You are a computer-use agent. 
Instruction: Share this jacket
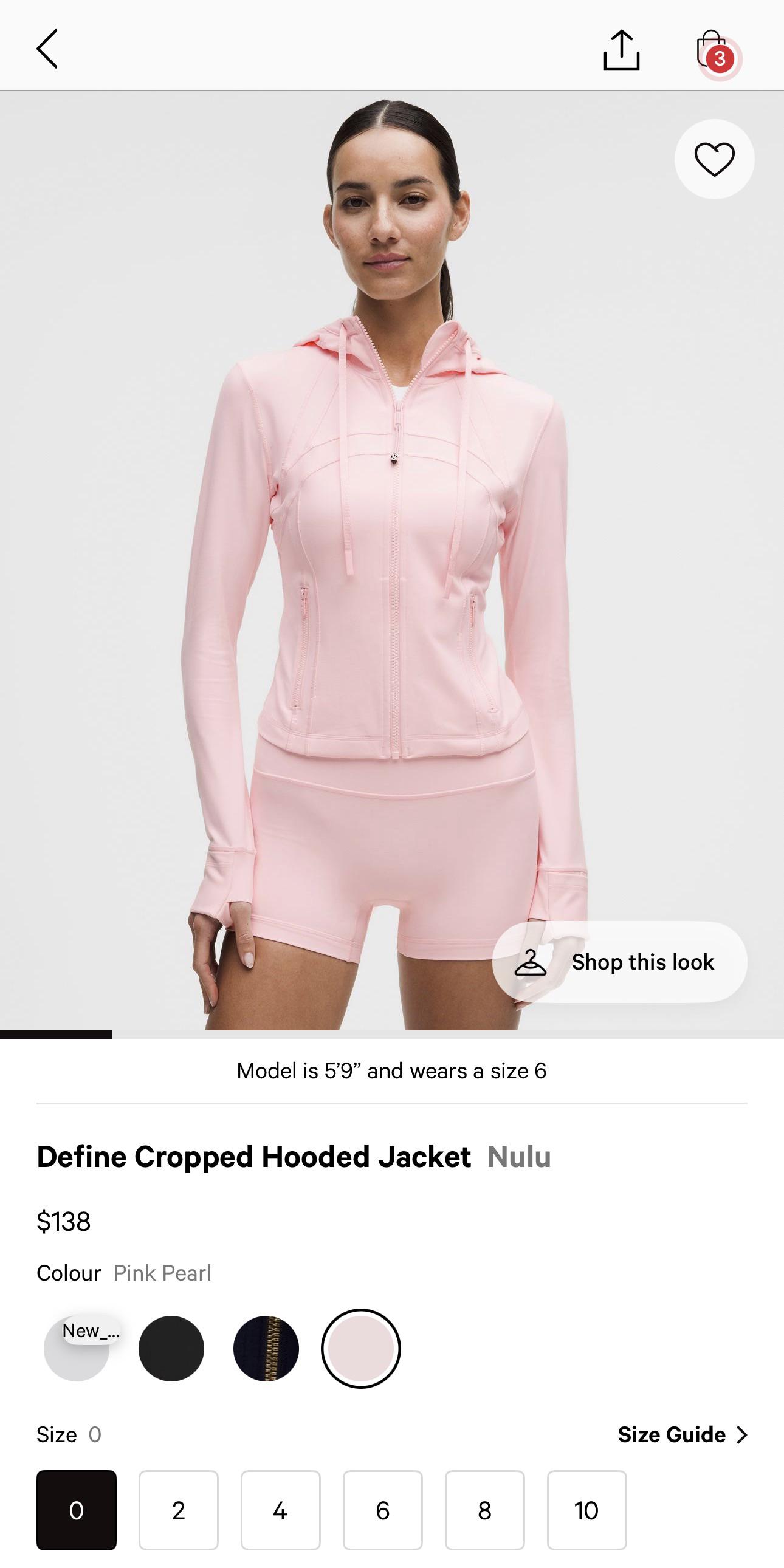point(621,50)
